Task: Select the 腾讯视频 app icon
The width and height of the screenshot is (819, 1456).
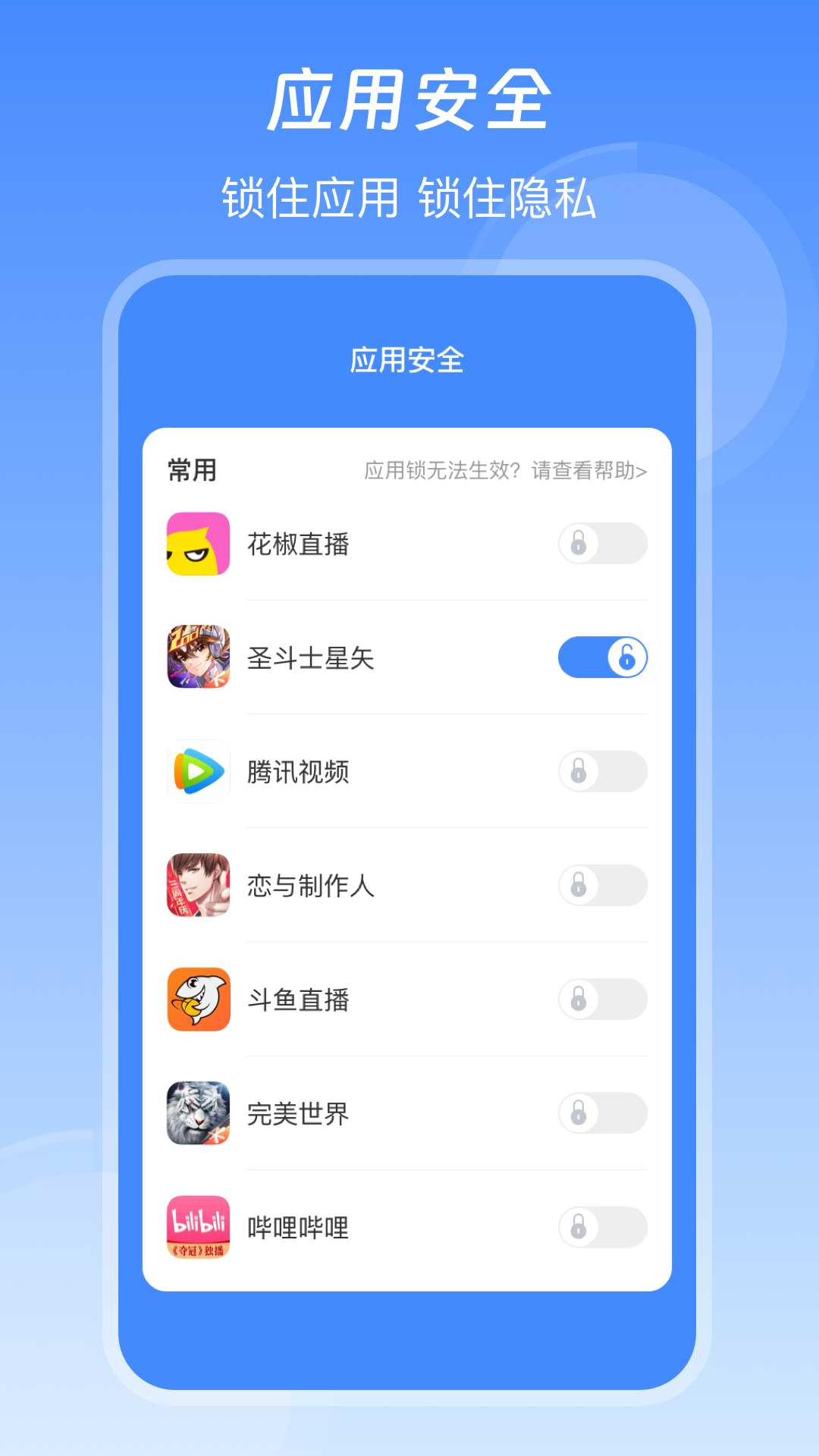Action: (198, 772)
